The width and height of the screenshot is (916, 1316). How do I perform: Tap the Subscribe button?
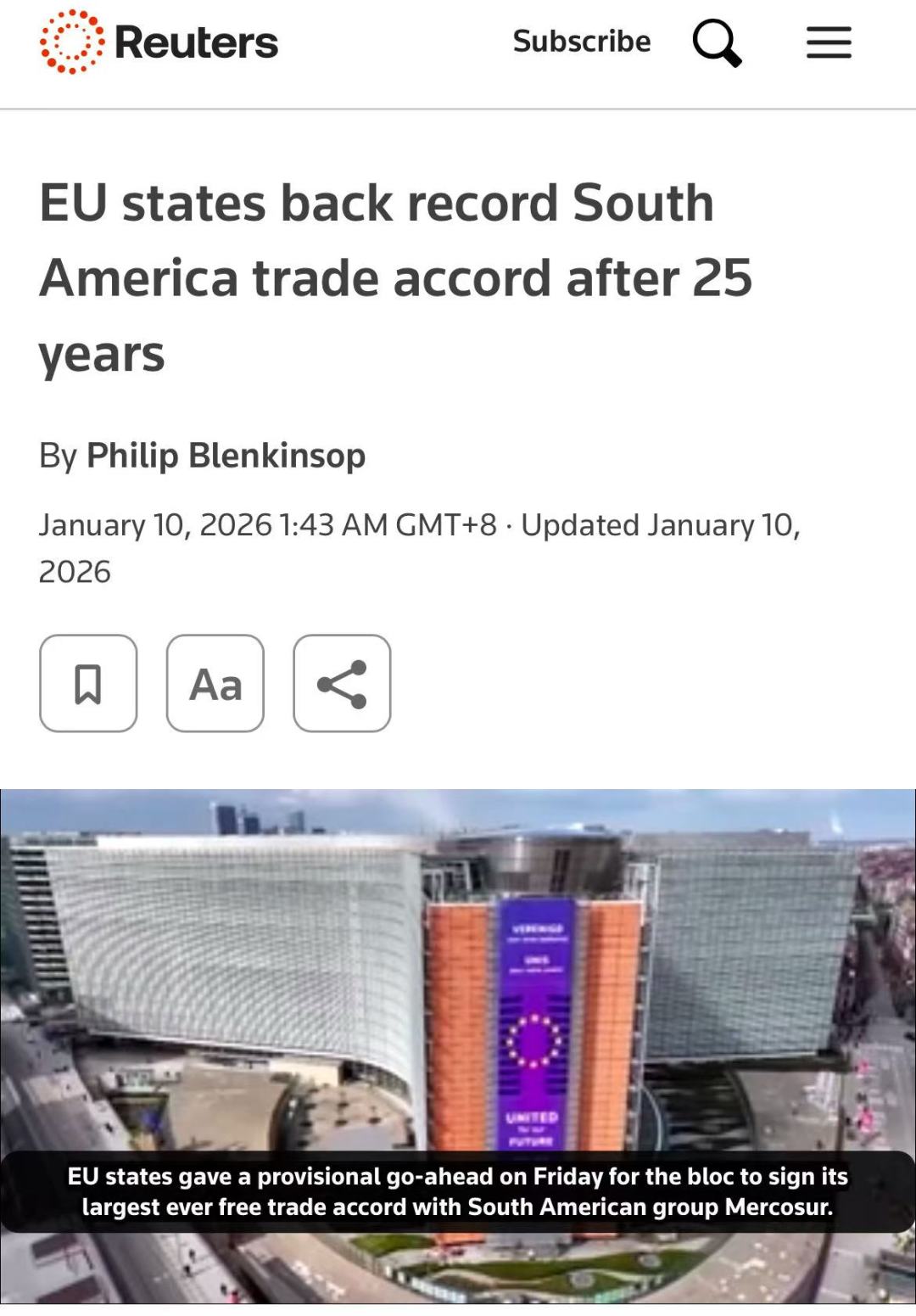click(x=582, y=41)
